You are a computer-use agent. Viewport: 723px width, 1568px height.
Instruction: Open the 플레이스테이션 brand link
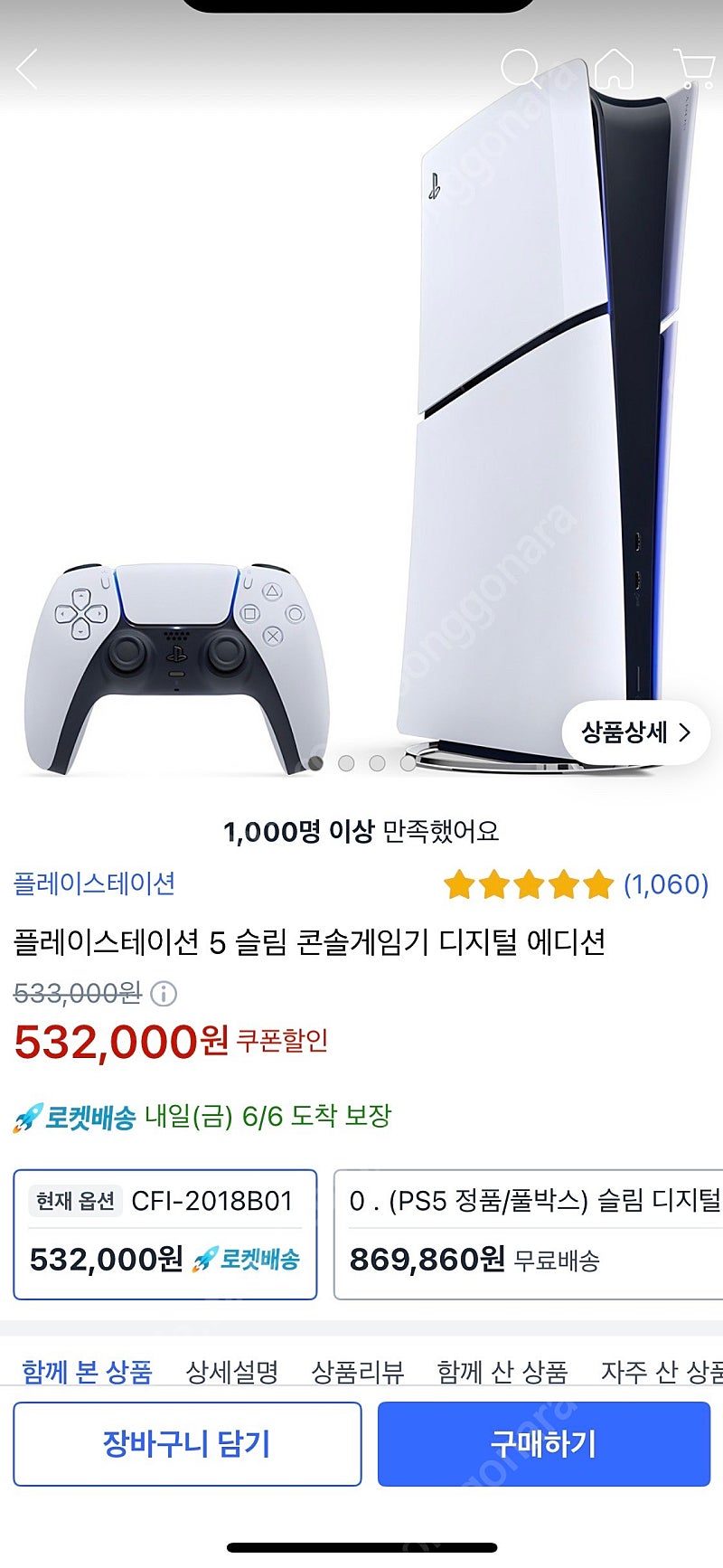[94, 883]
